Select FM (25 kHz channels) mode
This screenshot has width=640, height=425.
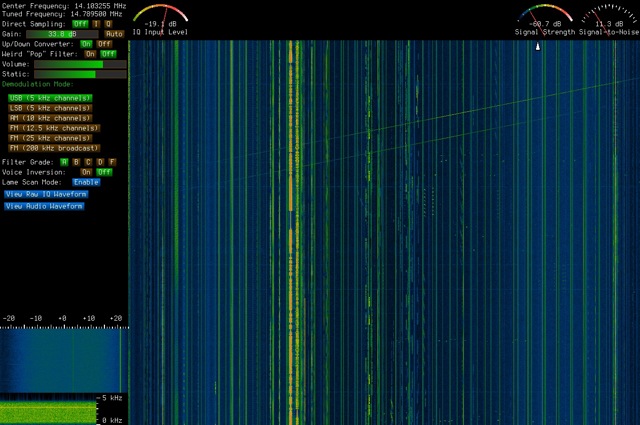tap(49, 138)
